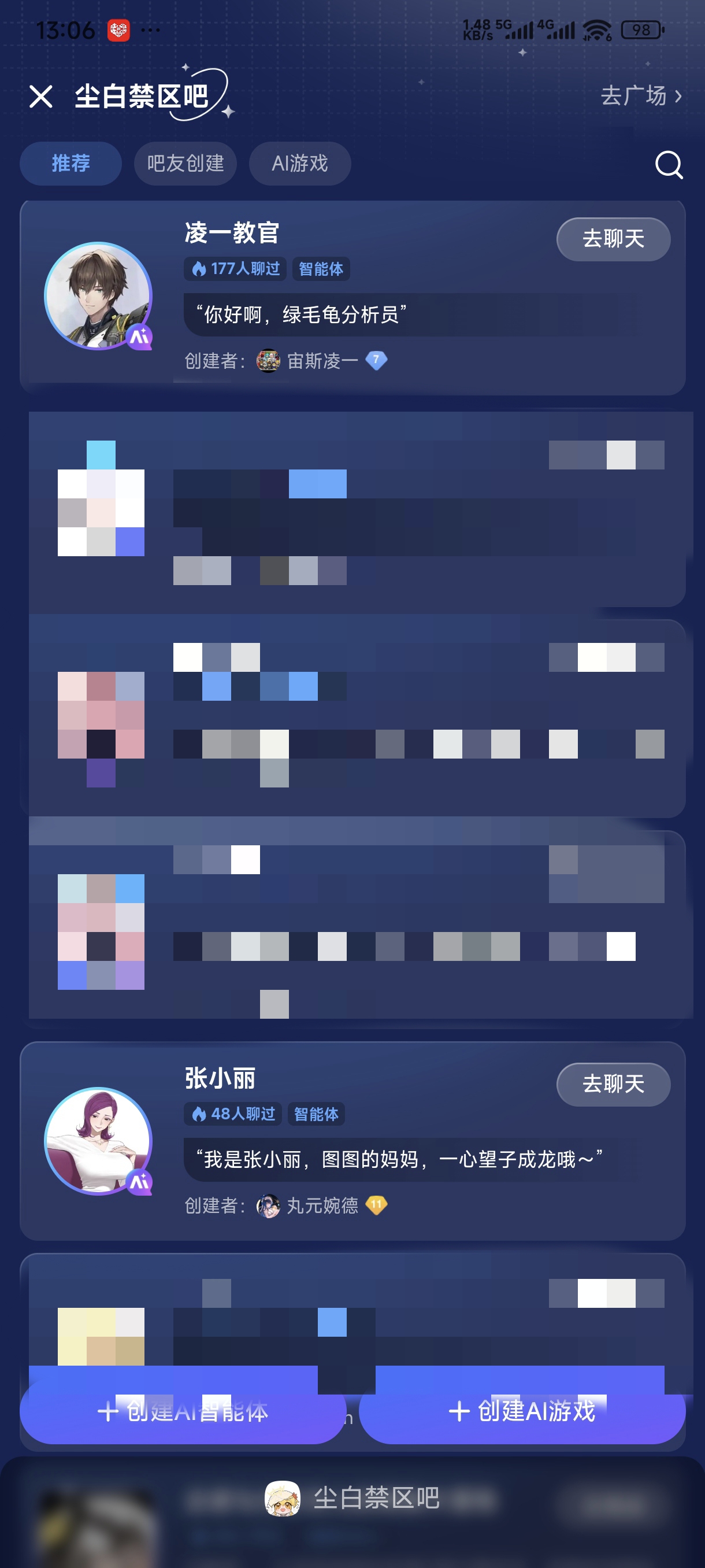Go to the 去广场 plaza
The width and height of the screenshot is (705, 1568).
tap(640, 95)
